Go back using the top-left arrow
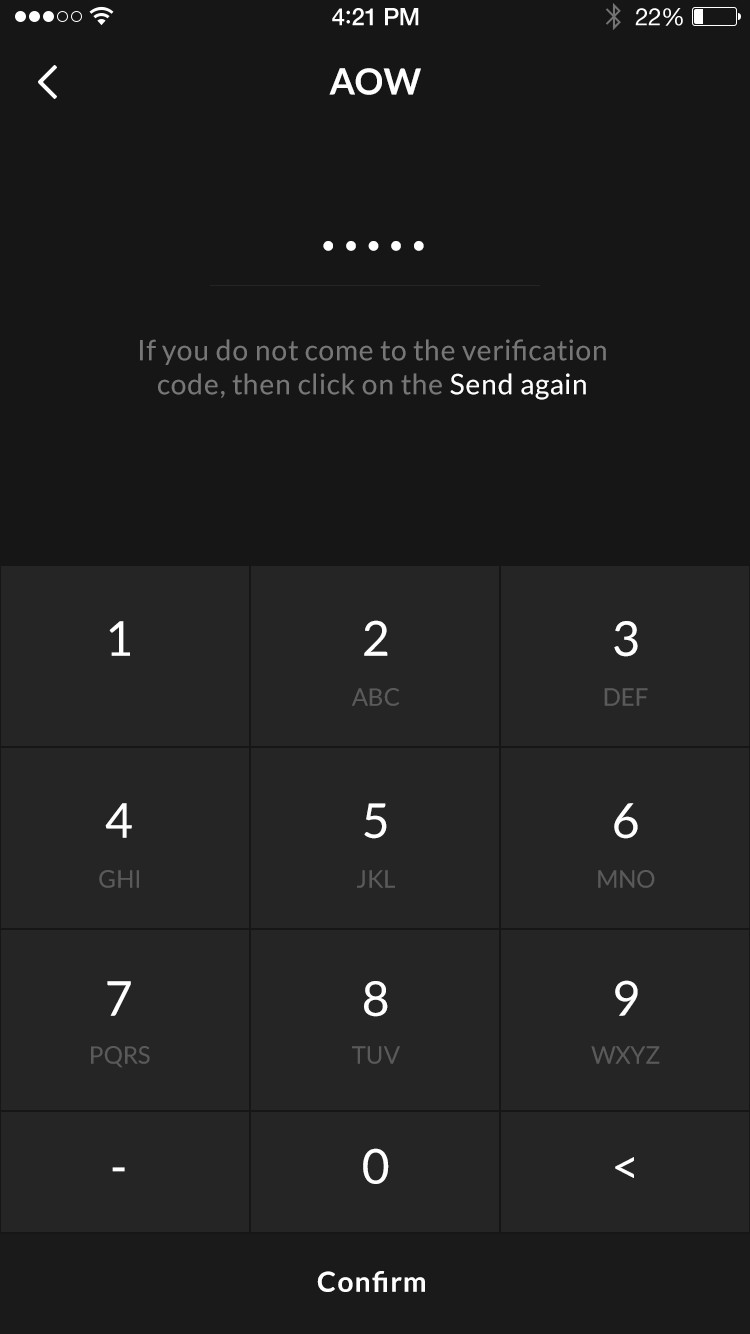 pyautogui.click(x=47, y=82)
